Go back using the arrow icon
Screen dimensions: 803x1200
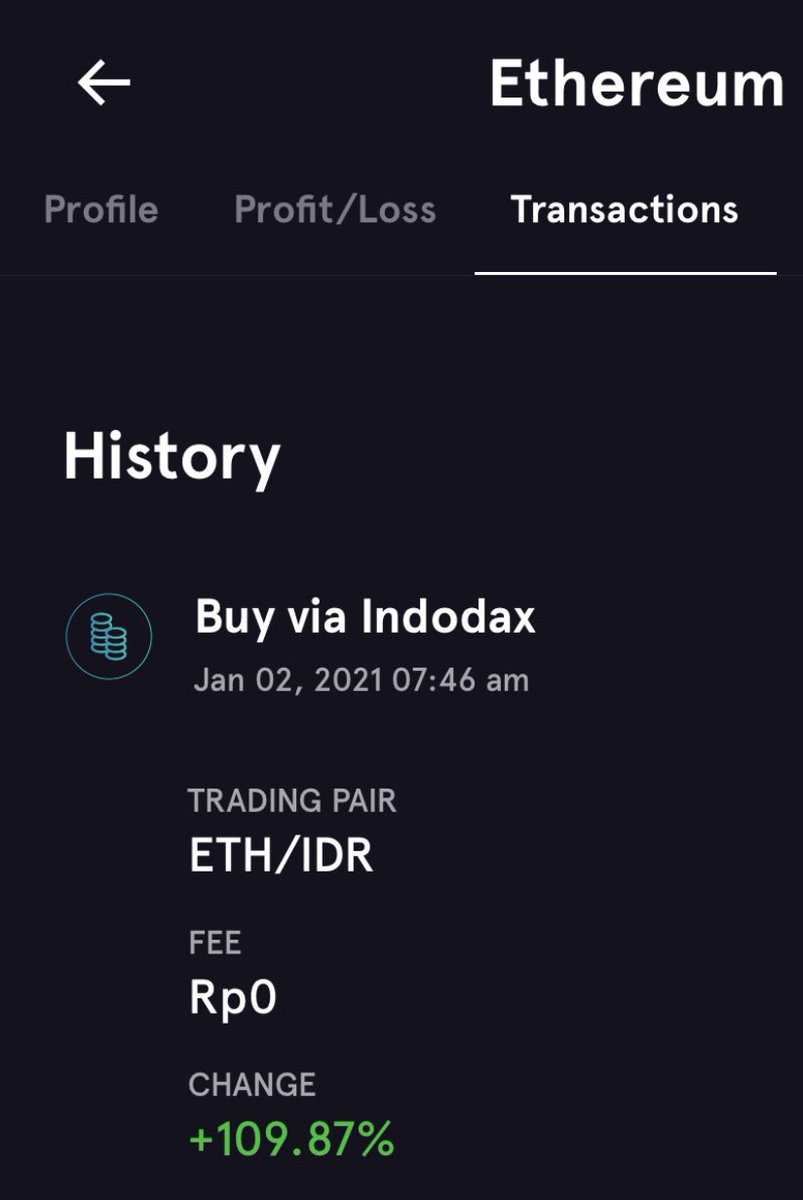pyautogui.click(x=104, y=83)
